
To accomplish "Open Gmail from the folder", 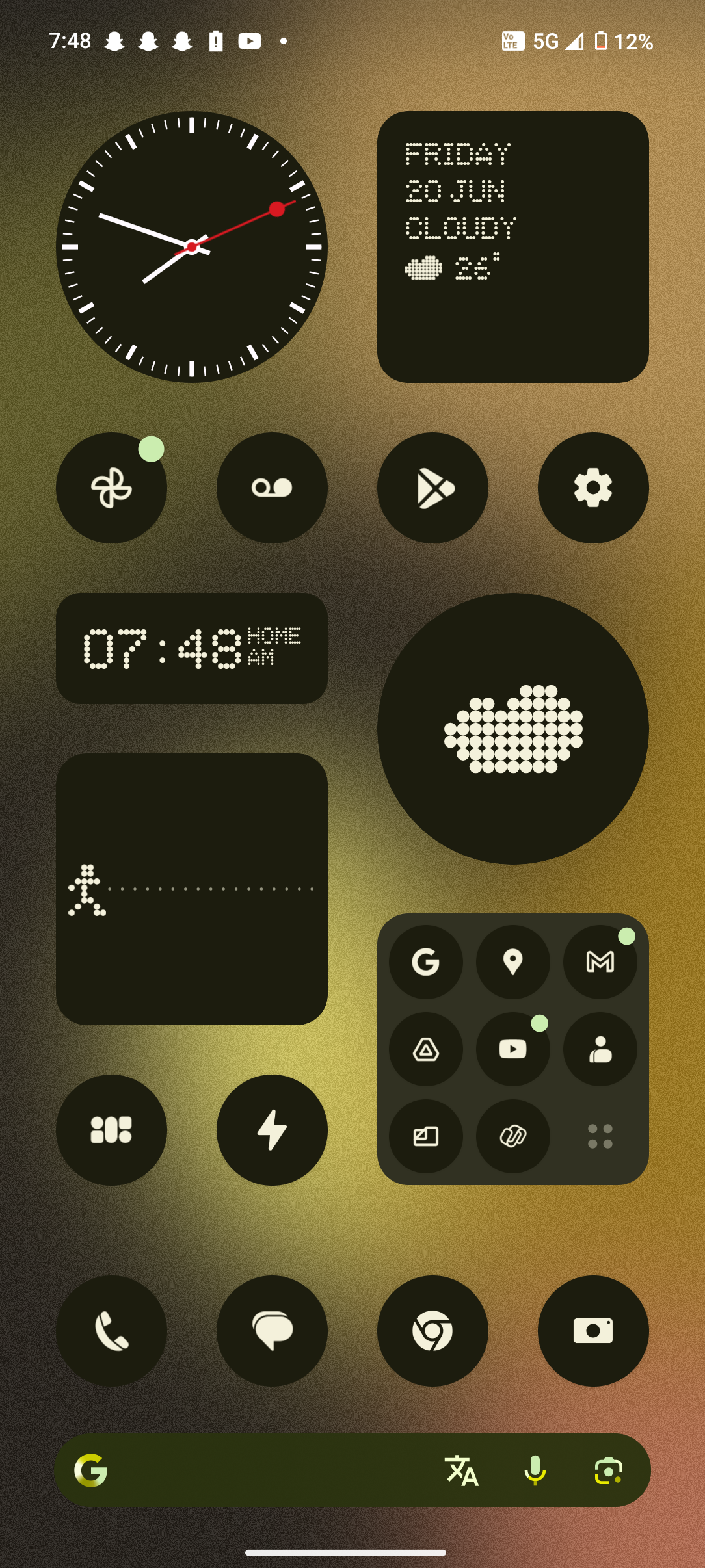I will 600,961.
